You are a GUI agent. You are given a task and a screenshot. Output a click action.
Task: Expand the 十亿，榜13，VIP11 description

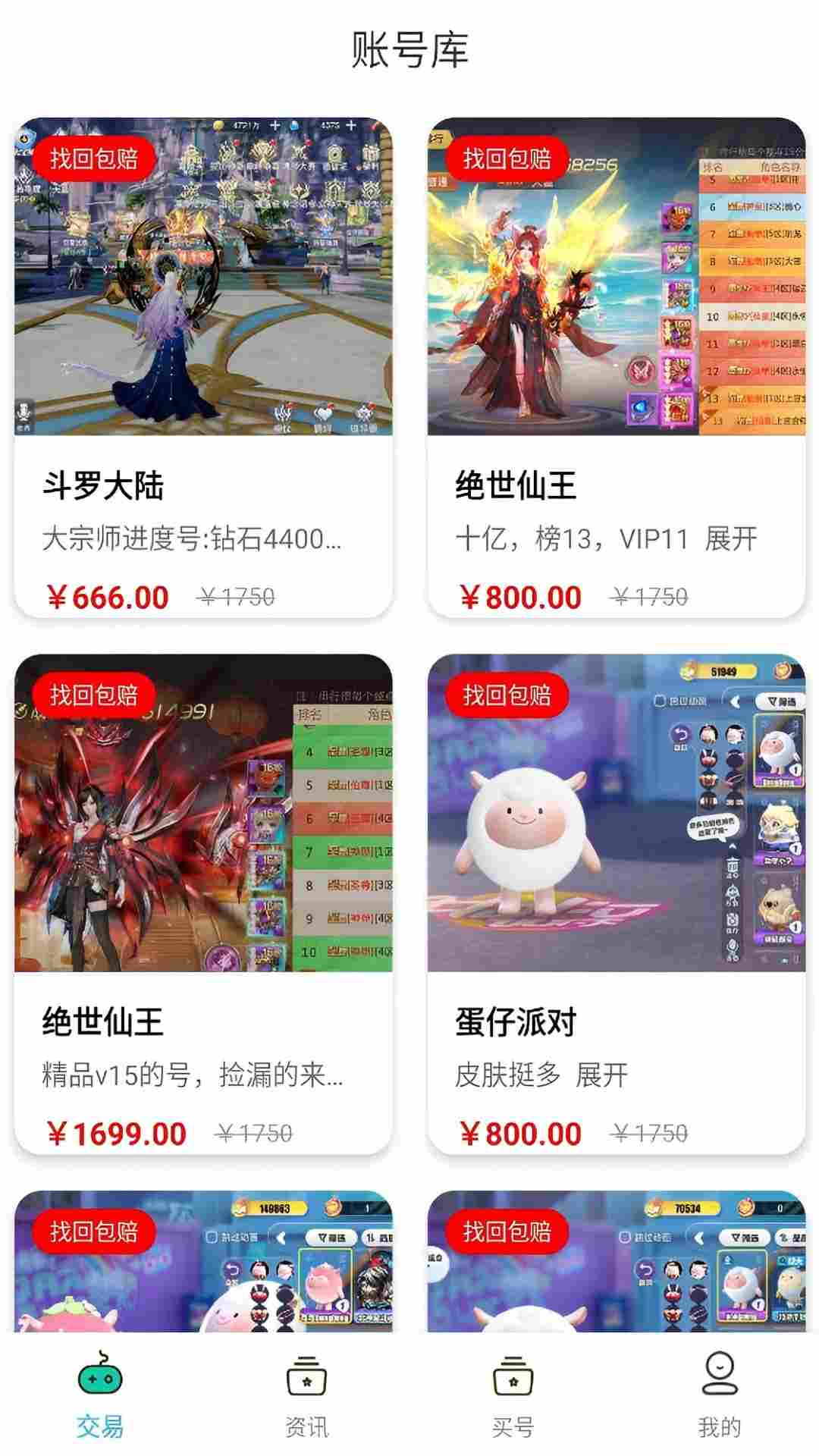click(x=731, y=539)
